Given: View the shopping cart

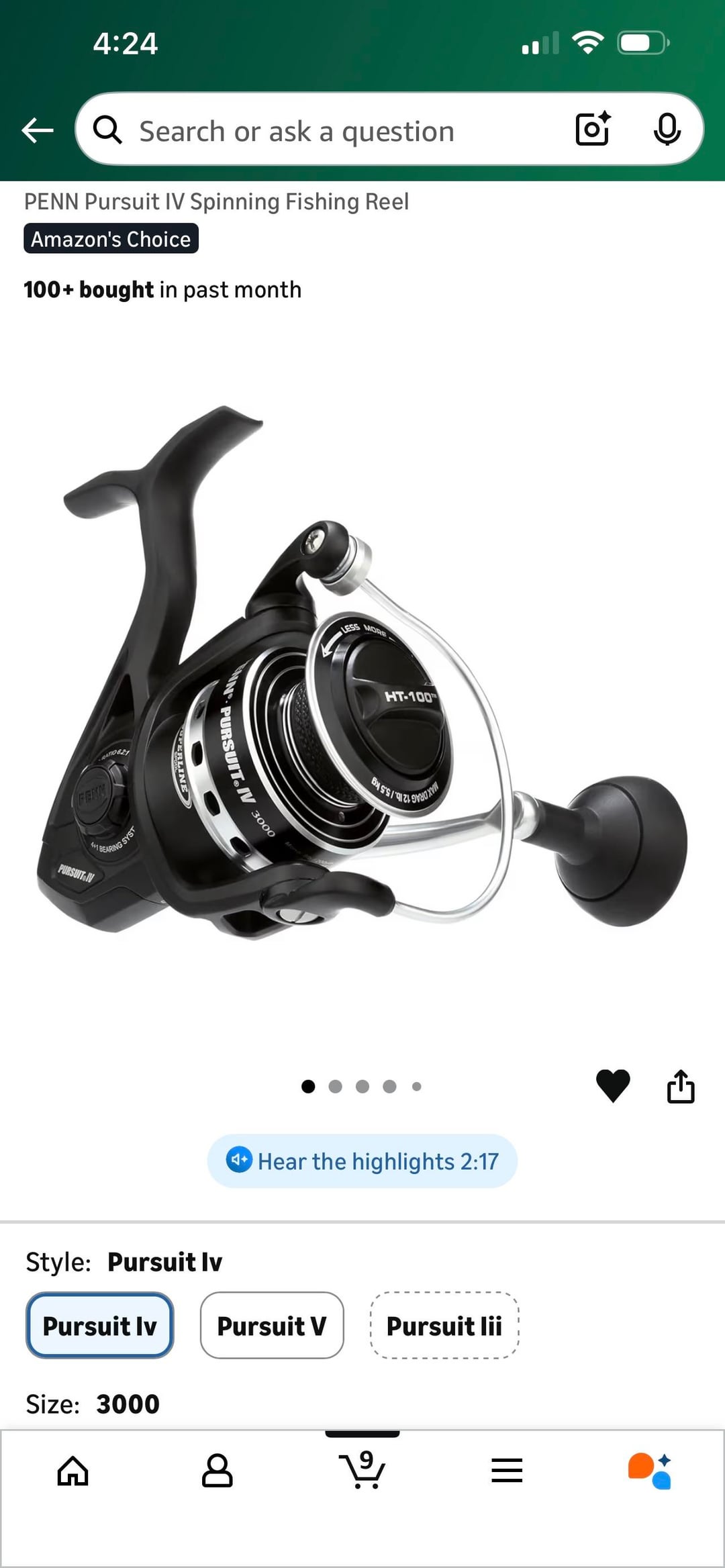Looking at the screenshot, I should tap(362, 1470).
